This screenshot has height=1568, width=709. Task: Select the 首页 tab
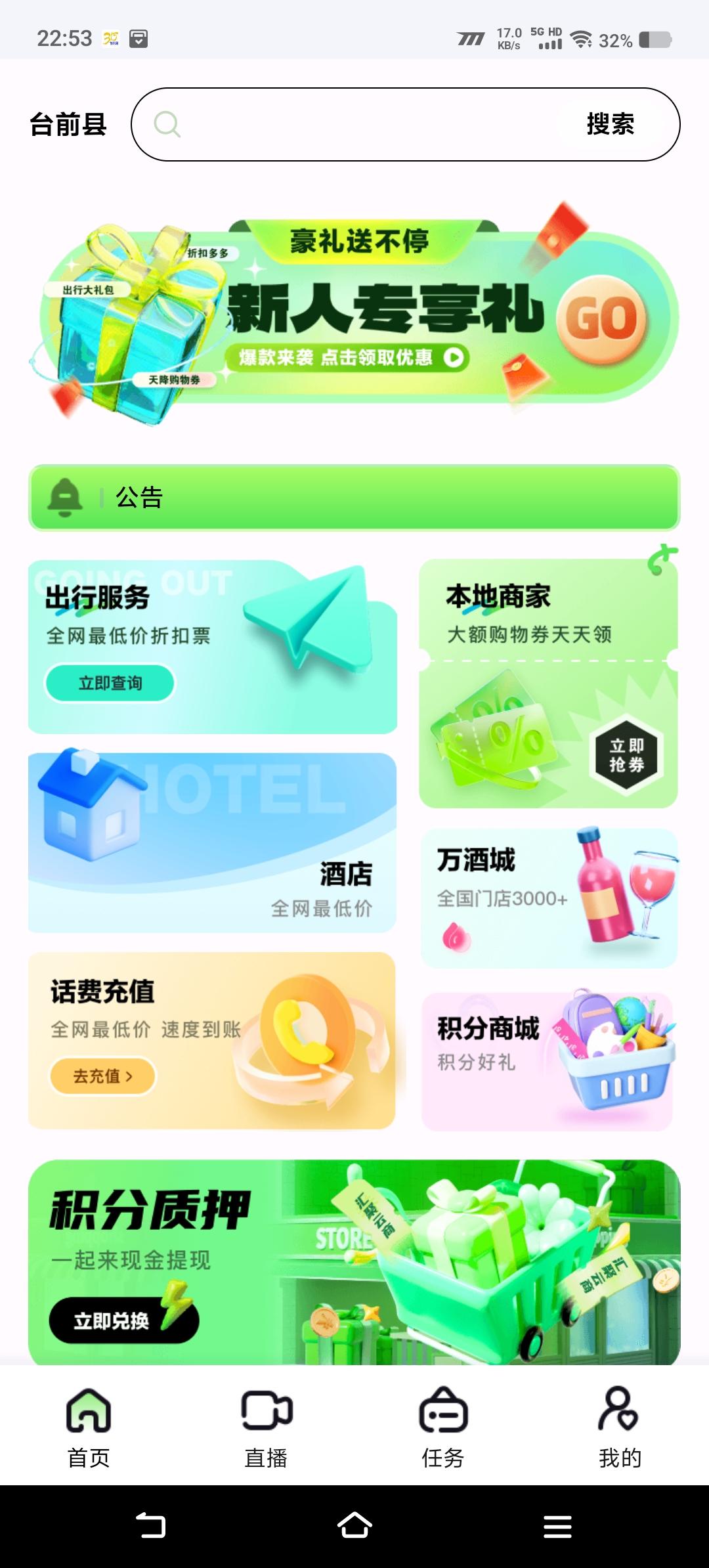(x=89, y=1426)
